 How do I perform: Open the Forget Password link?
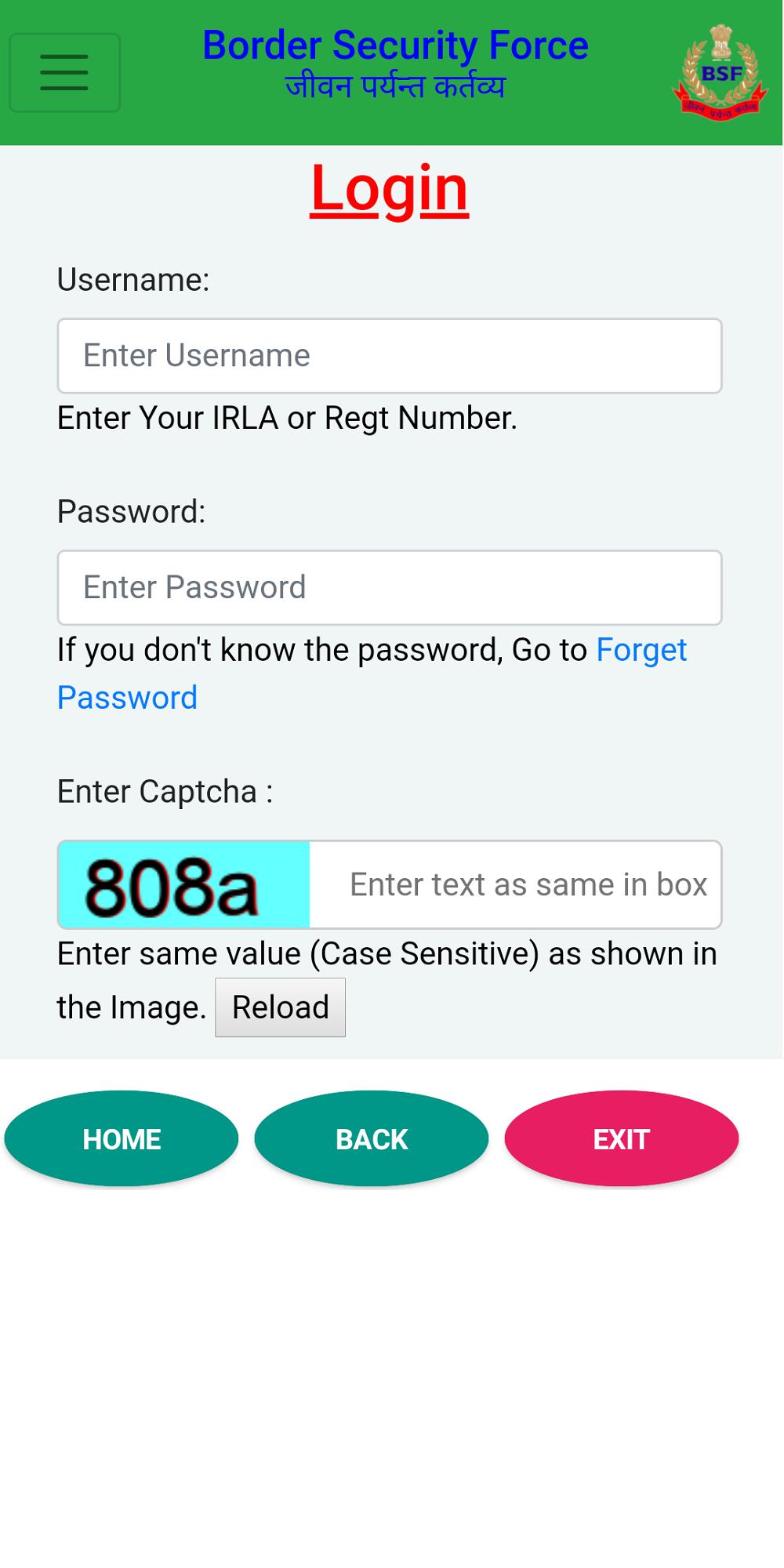click(640, 650)
